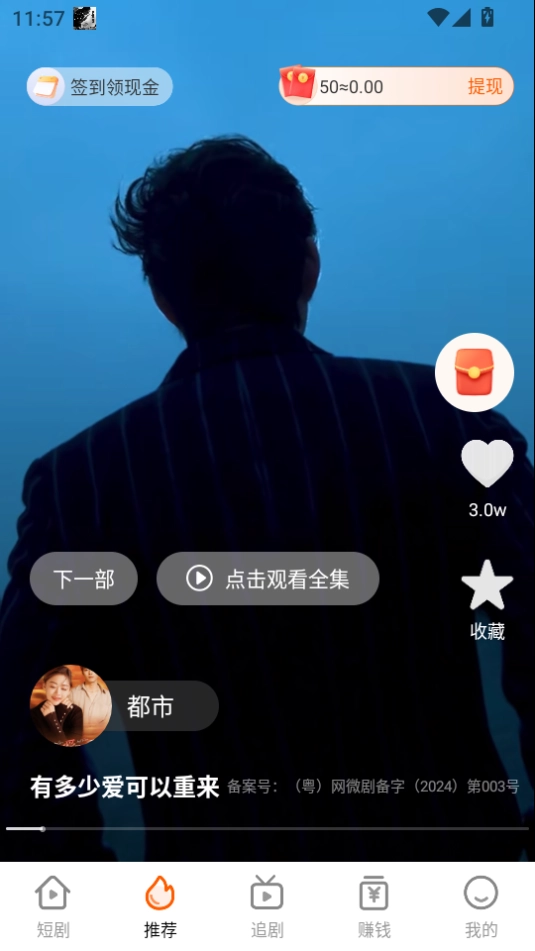Like the video with the heart icon
This screenshot has width=535, height=951.
pyautogui.click(x=487, y=464)
